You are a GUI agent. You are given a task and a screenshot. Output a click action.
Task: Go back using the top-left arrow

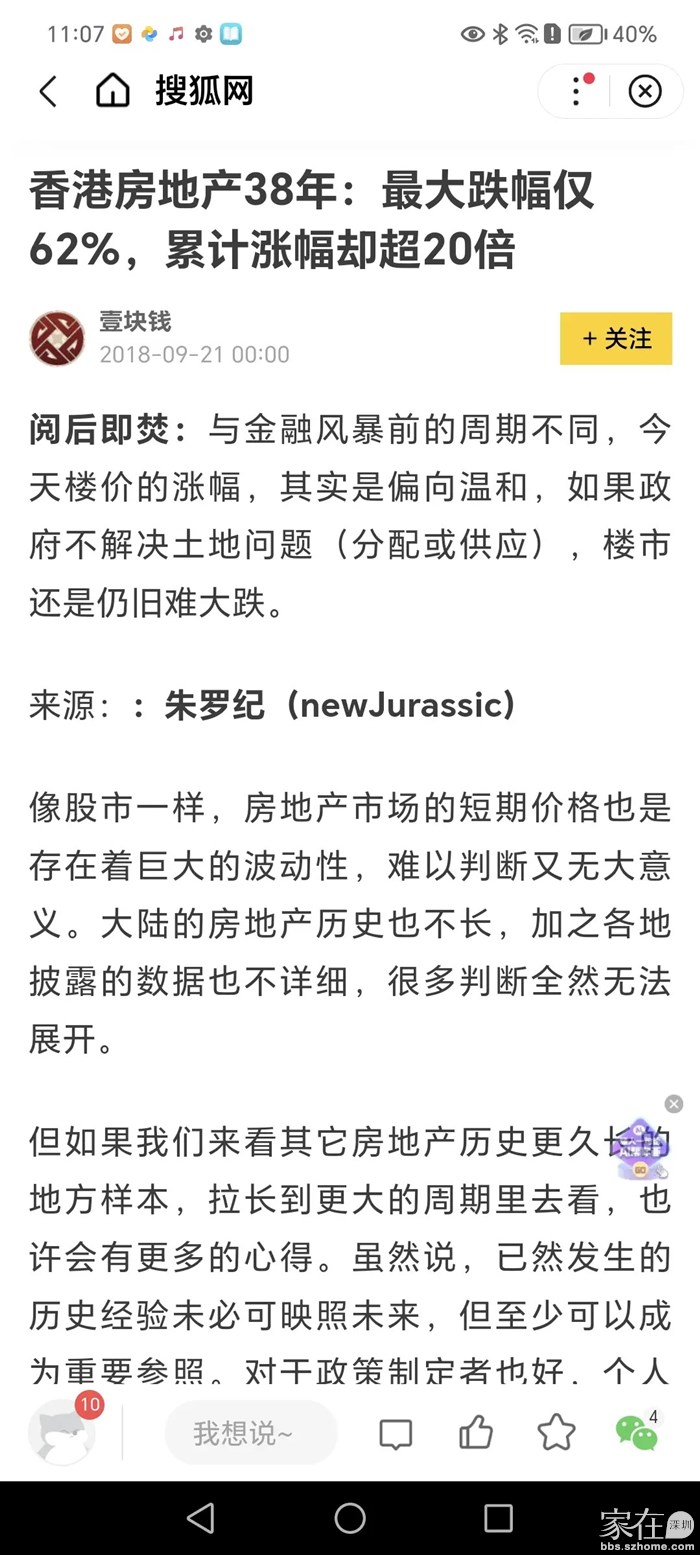click(x=47, y=92)
